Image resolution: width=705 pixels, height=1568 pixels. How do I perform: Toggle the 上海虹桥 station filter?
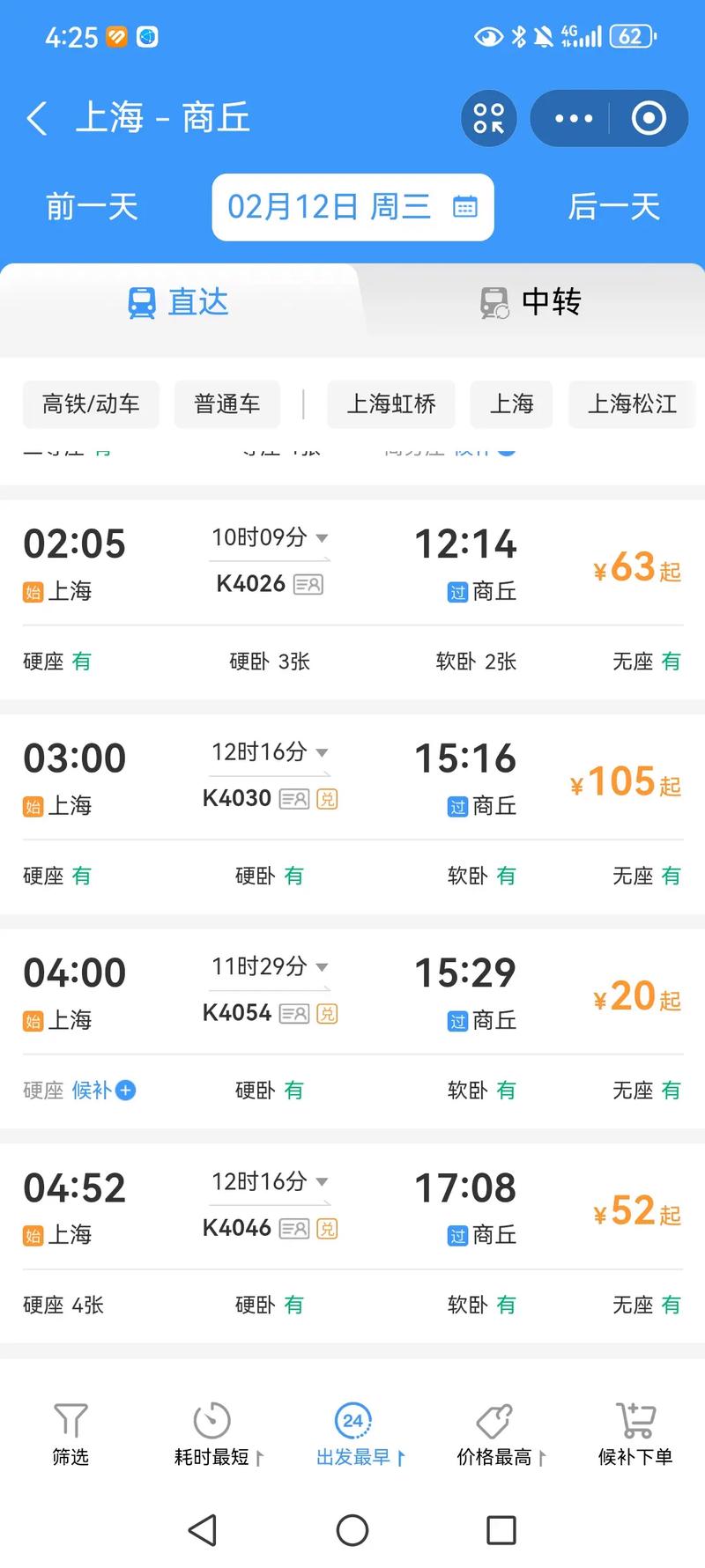(391, 403)
